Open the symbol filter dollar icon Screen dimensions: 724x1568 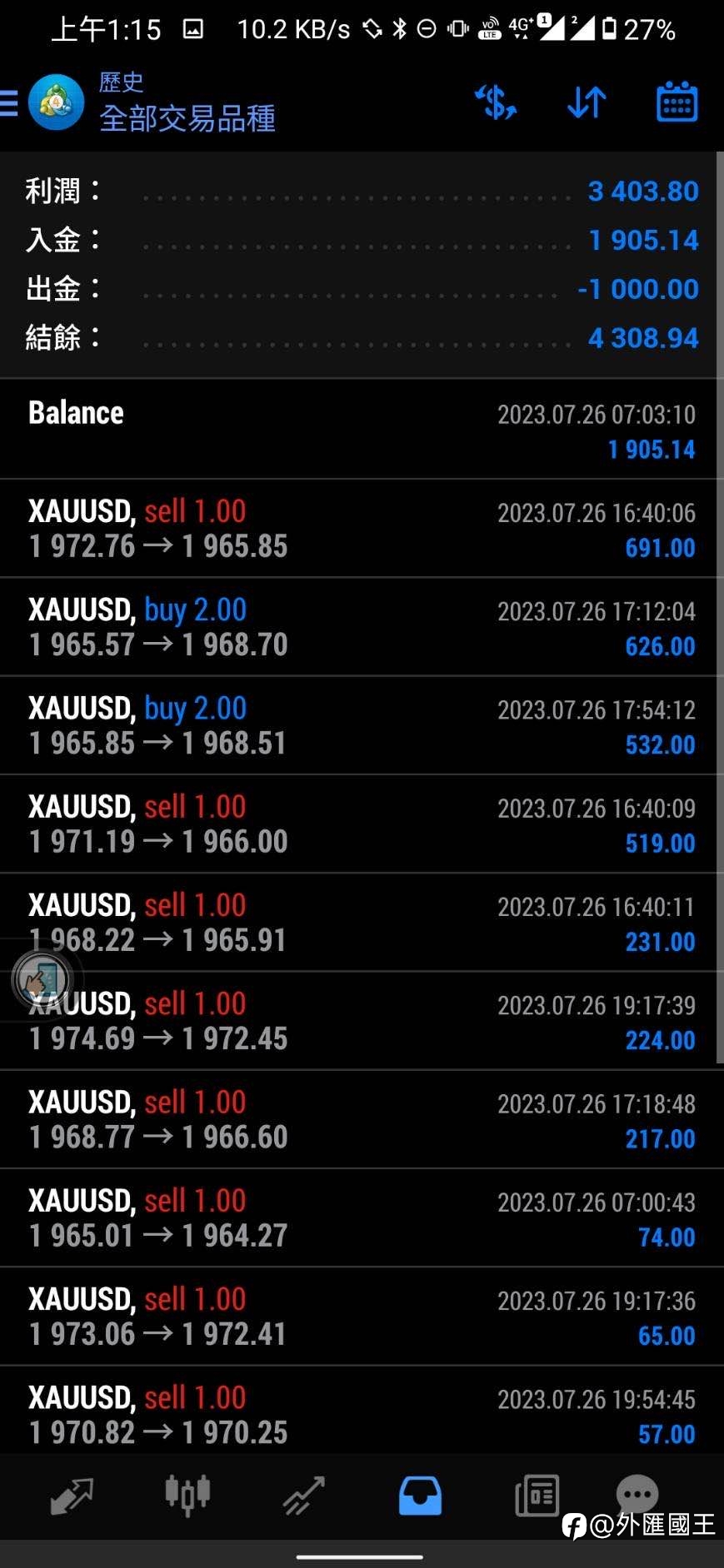(496, 103)
